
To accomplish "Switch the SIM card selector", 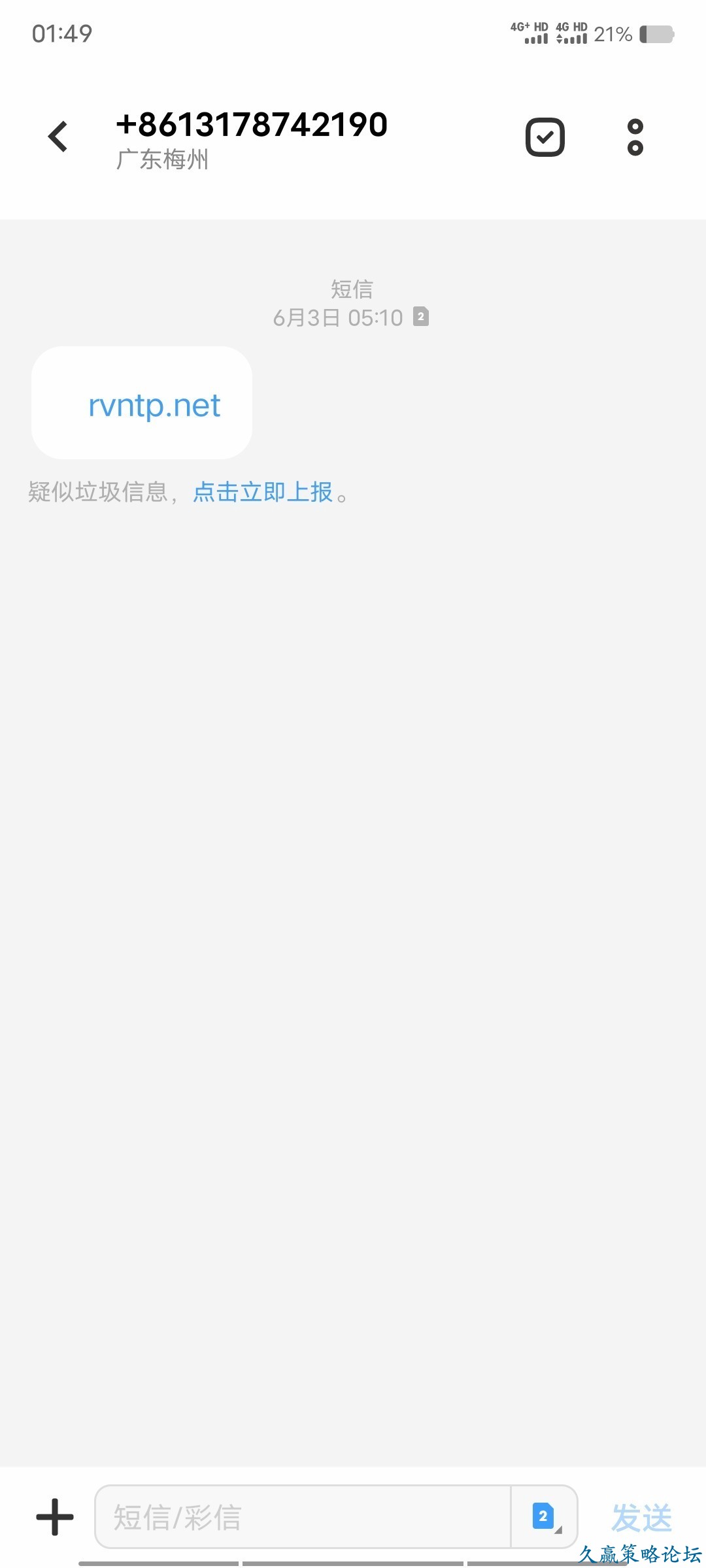I will pyautogui.click(x=545, y=1516).
